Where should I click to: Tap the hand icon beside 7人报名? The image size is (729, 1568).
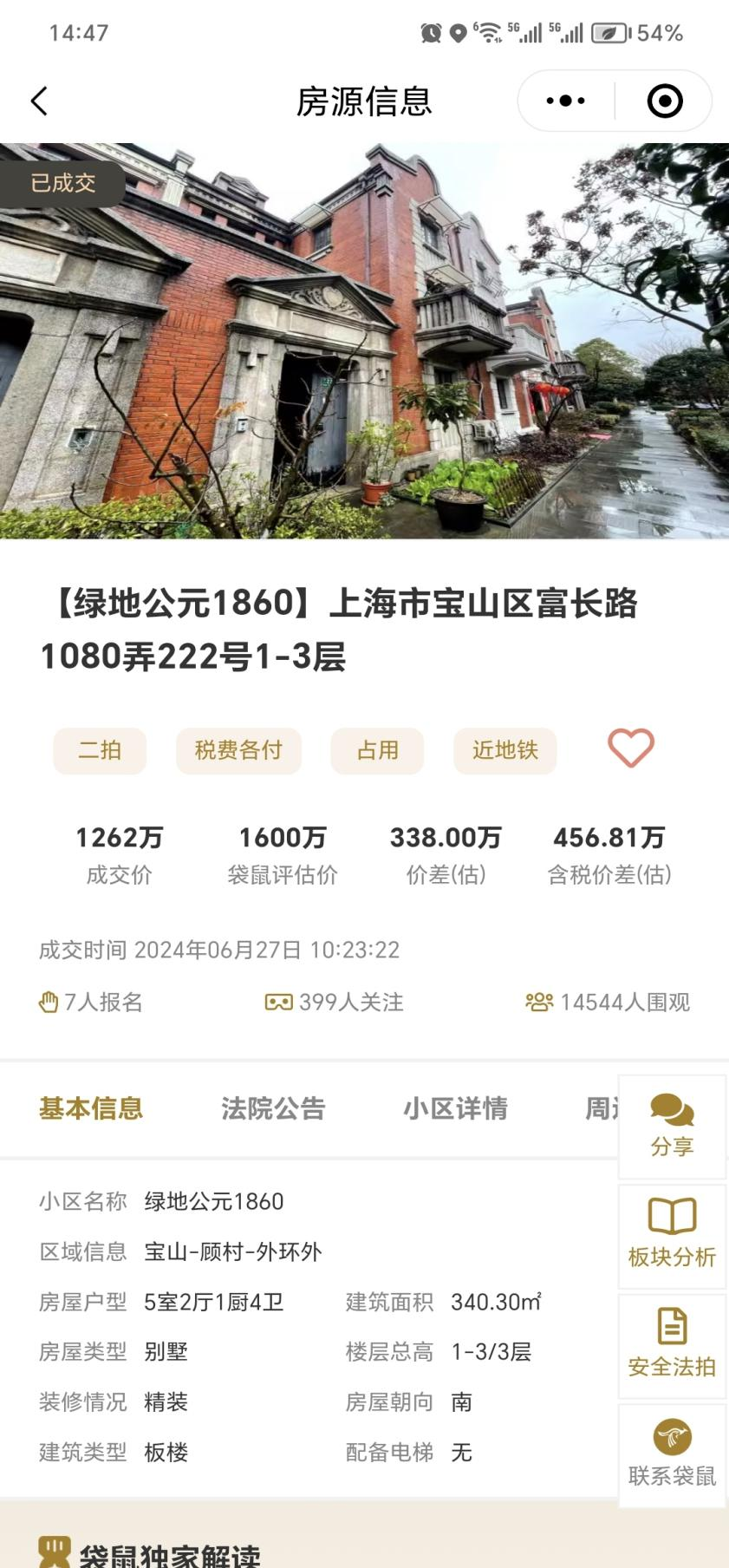[48, 1002]
